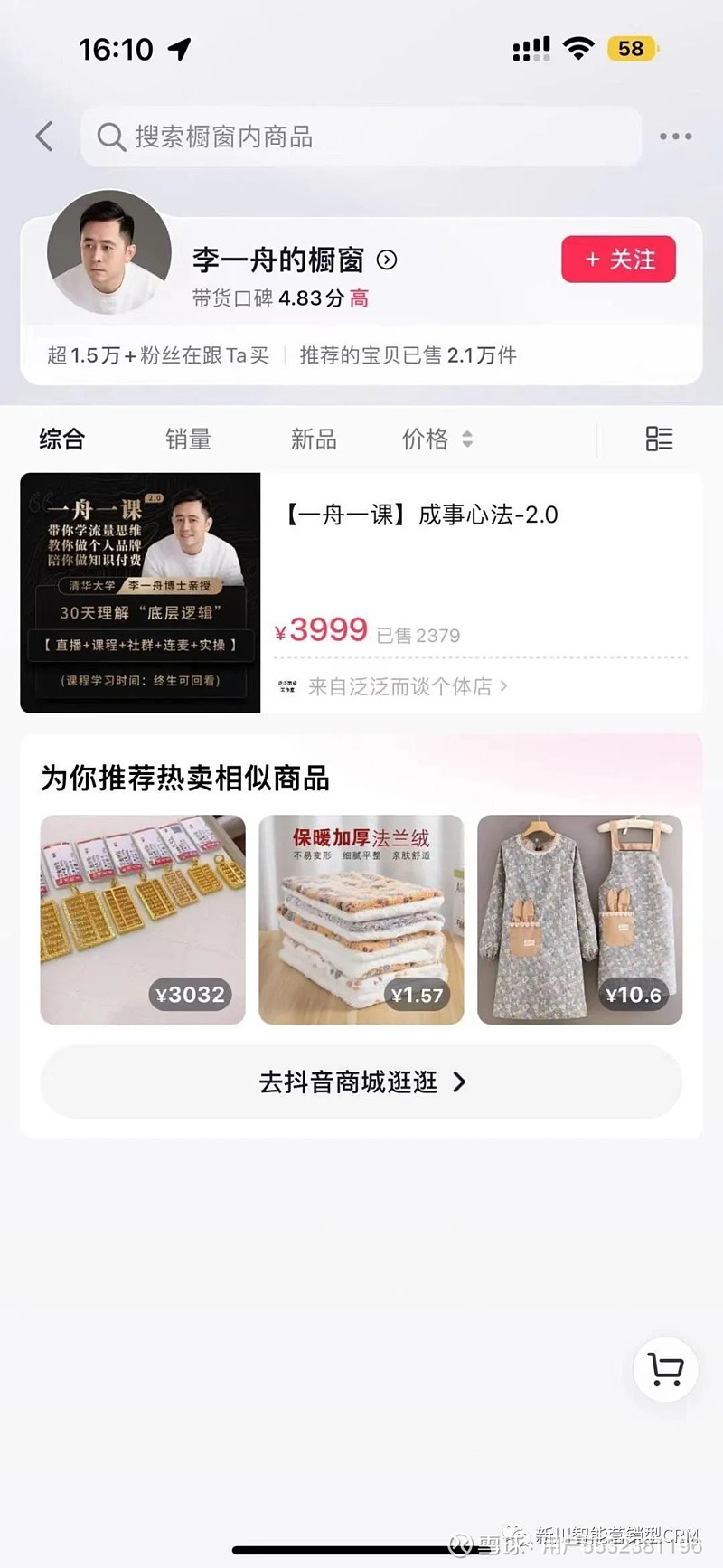Viewport: 723px width, 1568px height.
Task: Open the ¥10.6 floral apron product
Action: [579, 920]
